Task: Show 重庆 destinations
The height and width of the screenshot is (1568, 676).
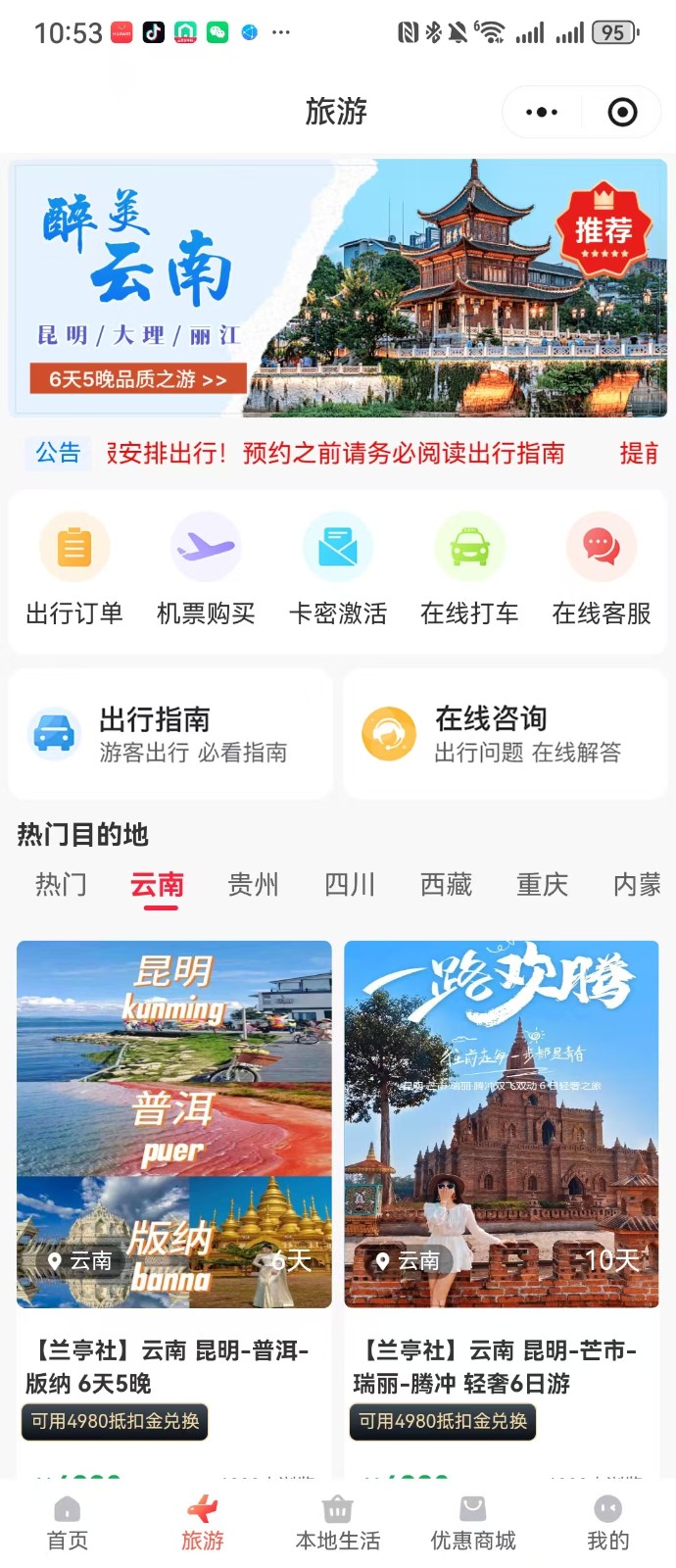Action: pyautogui.click(x=542, y=885)
